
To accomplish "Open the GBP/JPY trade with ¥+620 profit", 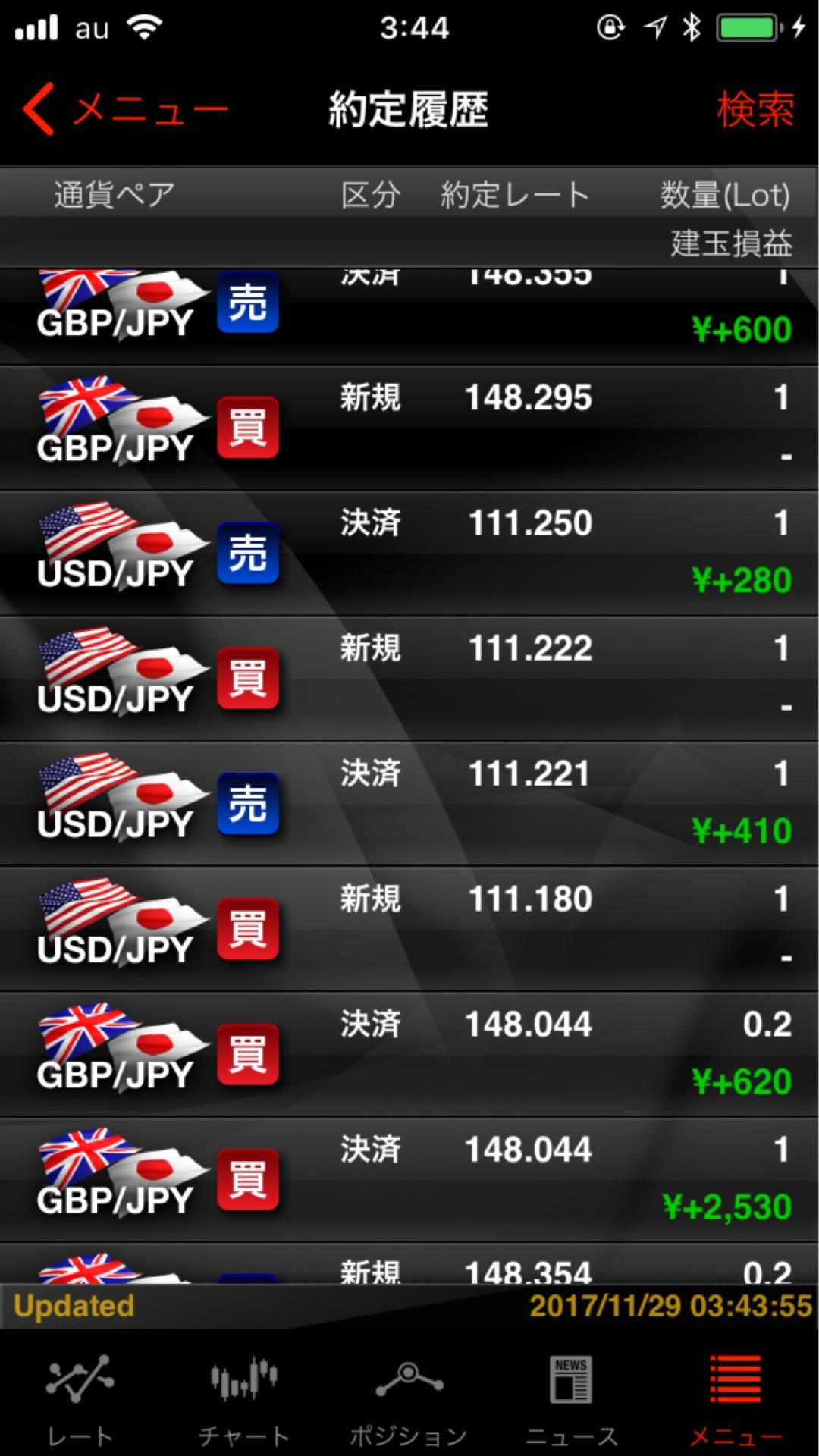I will point(409,1054).
